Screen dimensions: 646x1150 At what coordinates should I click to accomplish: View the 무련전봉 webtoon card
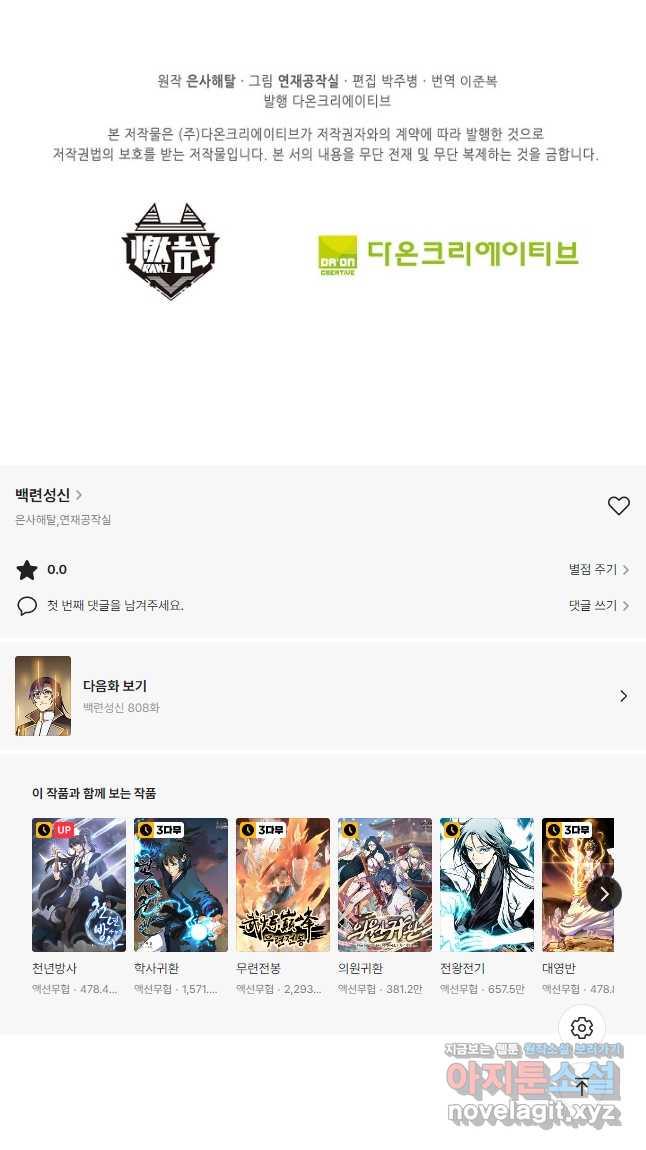[283, 885]
